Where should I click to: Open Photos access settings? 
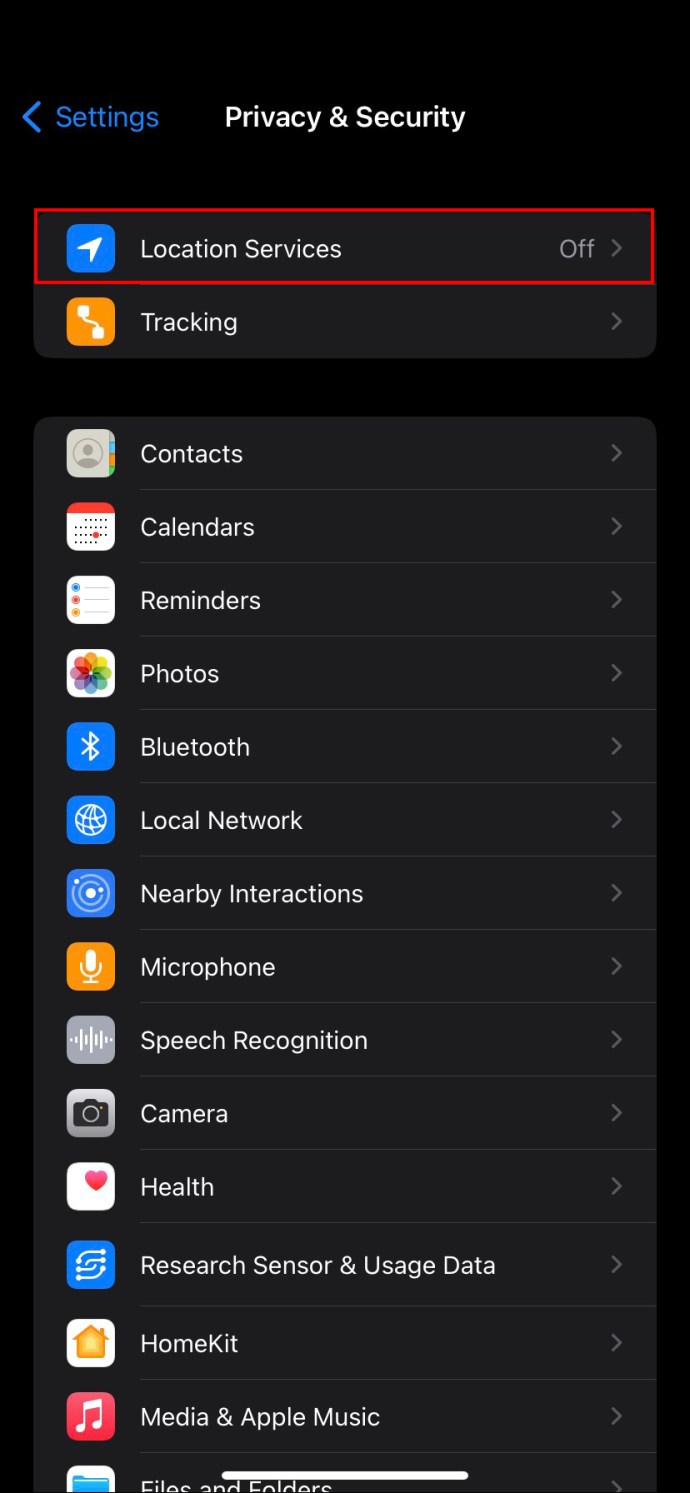tap(345, 673)
